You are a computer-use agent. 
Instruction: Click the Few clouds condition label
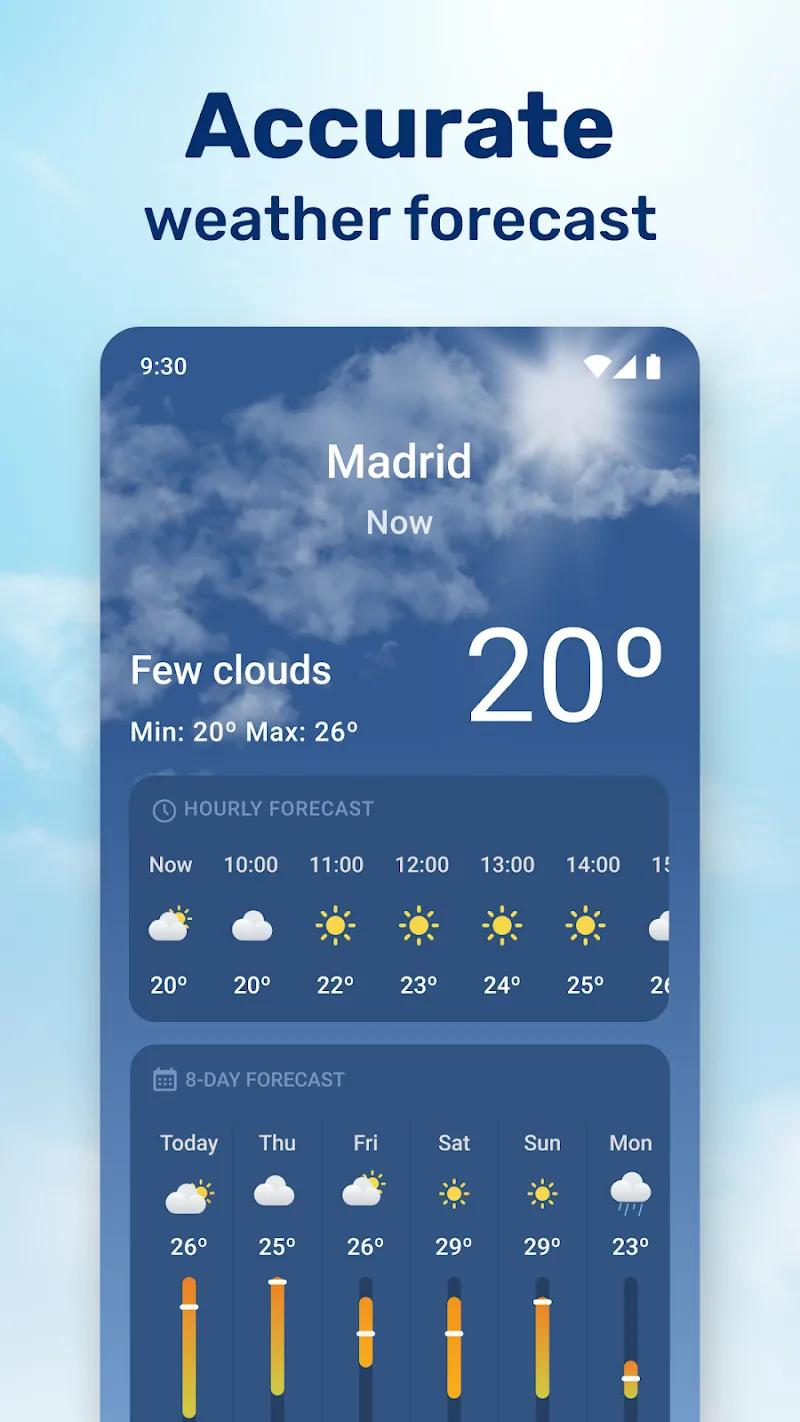click(x=231, y=671)
